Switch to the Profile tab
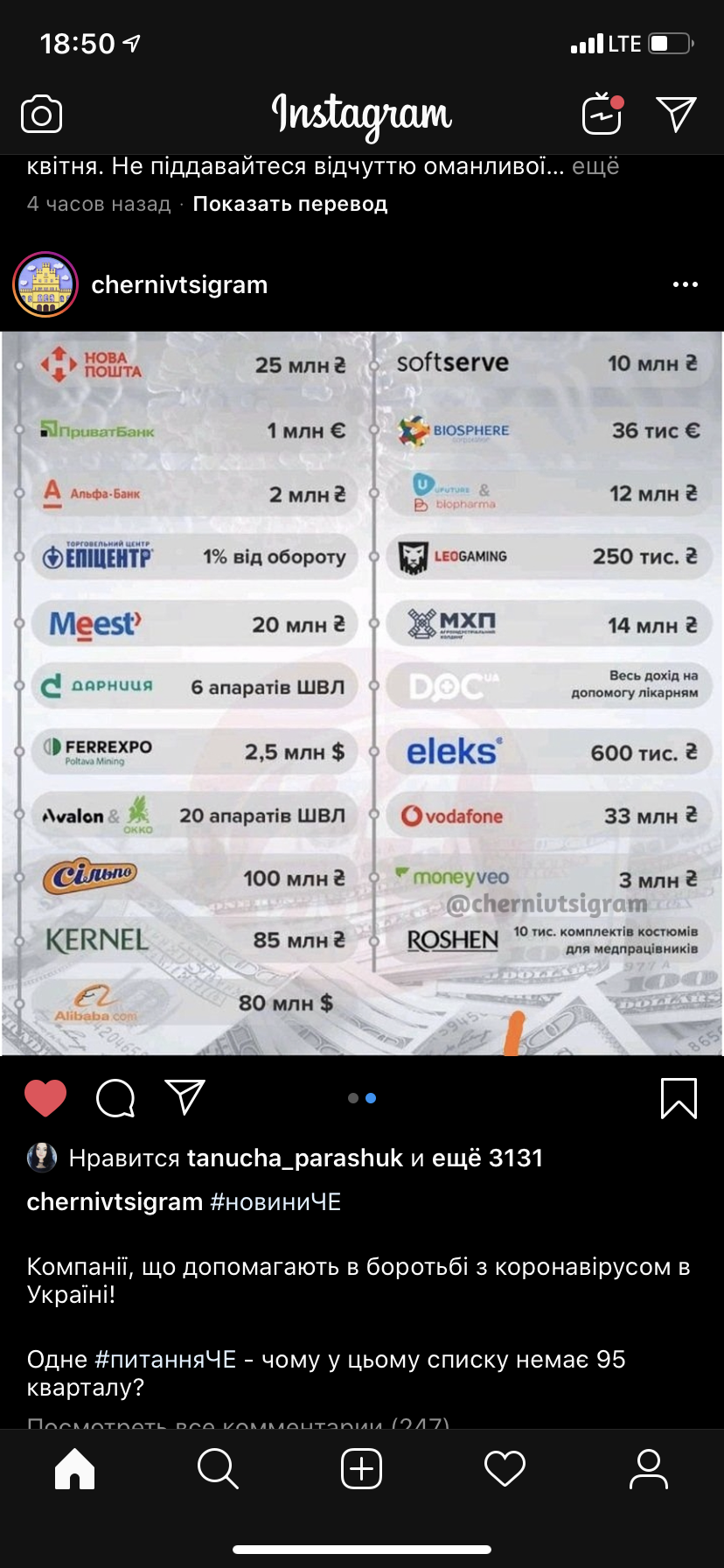 pos(648,1468)
